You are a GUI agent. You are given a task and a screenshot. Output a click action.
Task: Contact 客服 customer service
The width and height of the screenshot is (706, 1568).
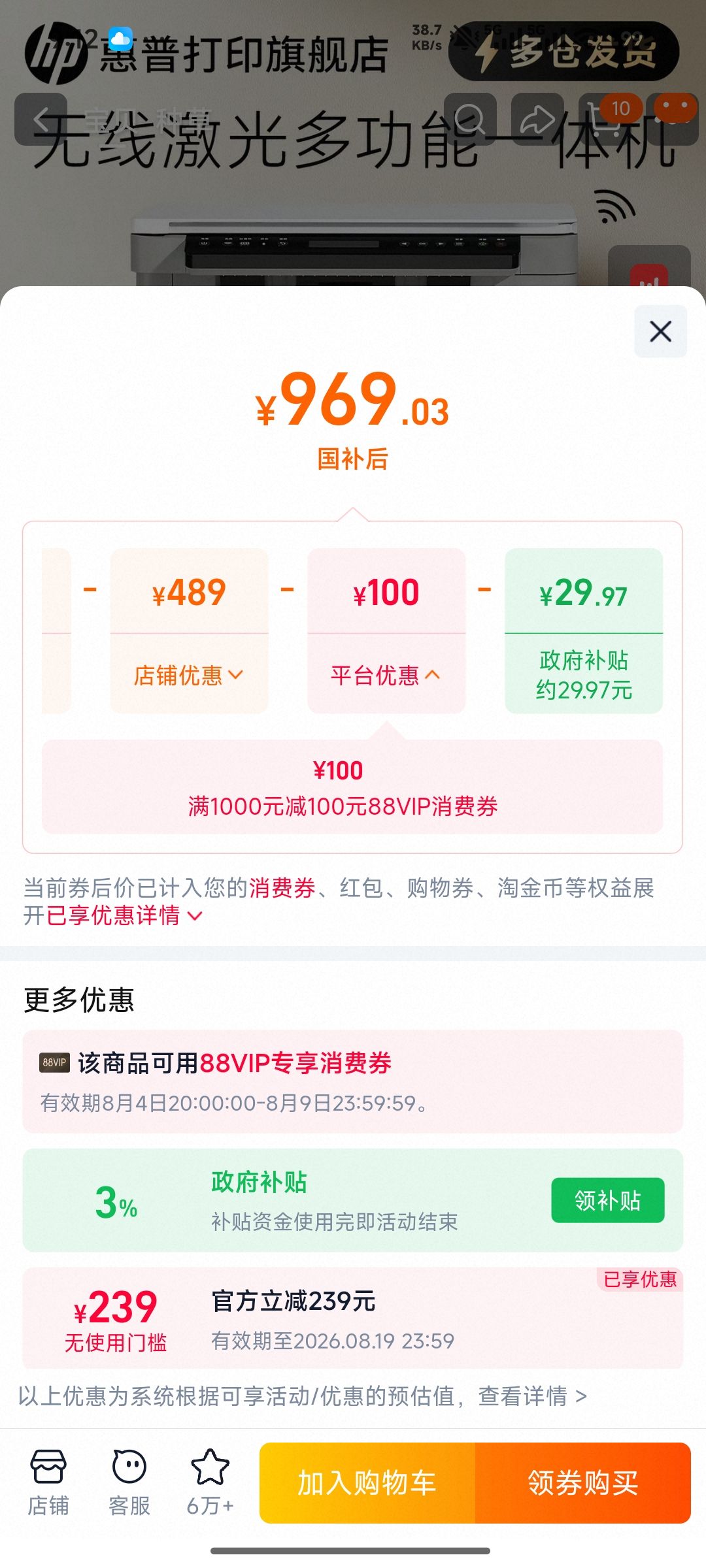[x=129, y=1482]
